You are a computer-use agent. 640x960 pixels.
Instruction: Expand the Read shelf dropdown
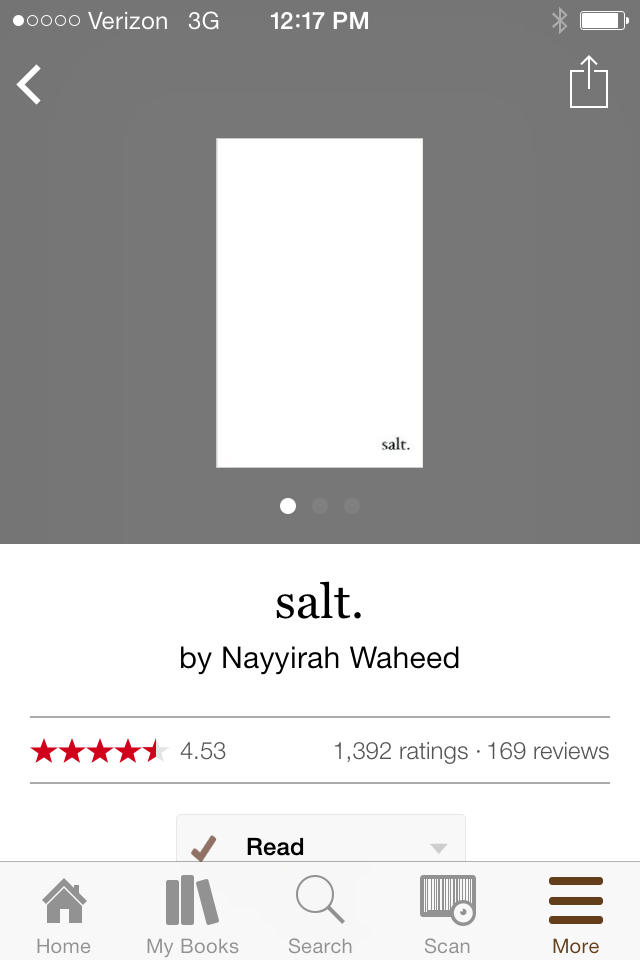[438, 847]
